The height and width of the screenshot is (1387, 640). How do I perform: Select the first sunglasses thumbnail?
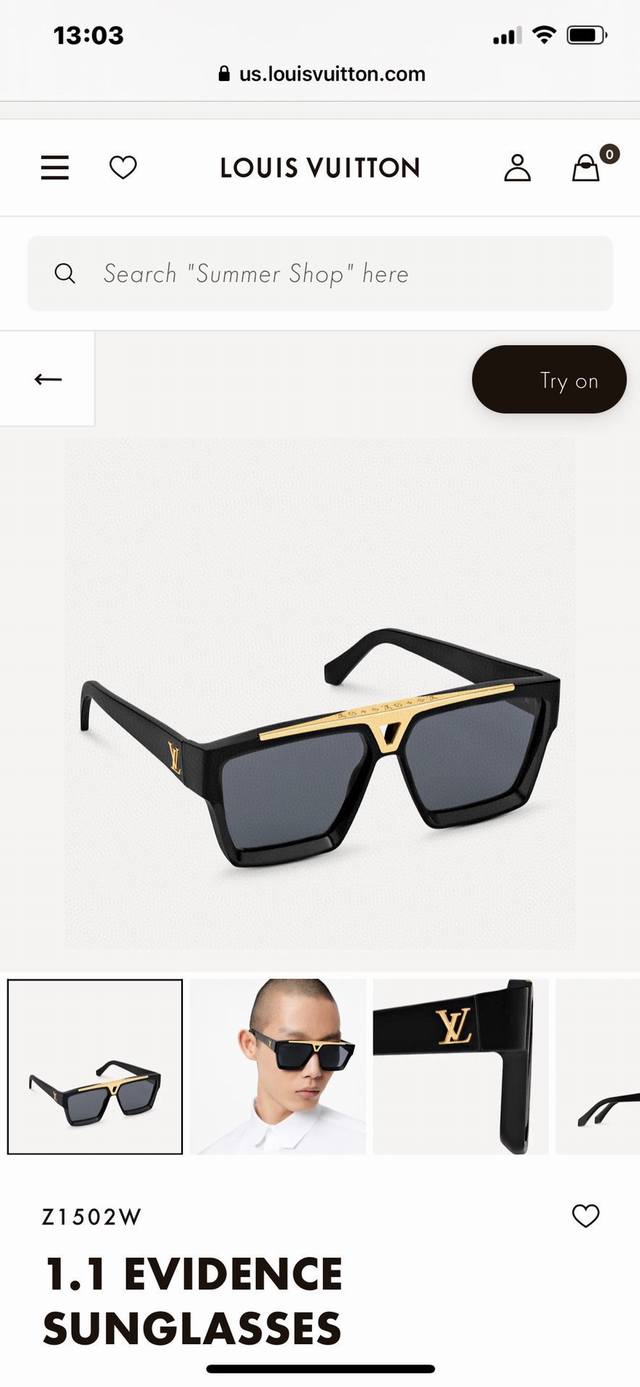click(x=95, y=1067)
